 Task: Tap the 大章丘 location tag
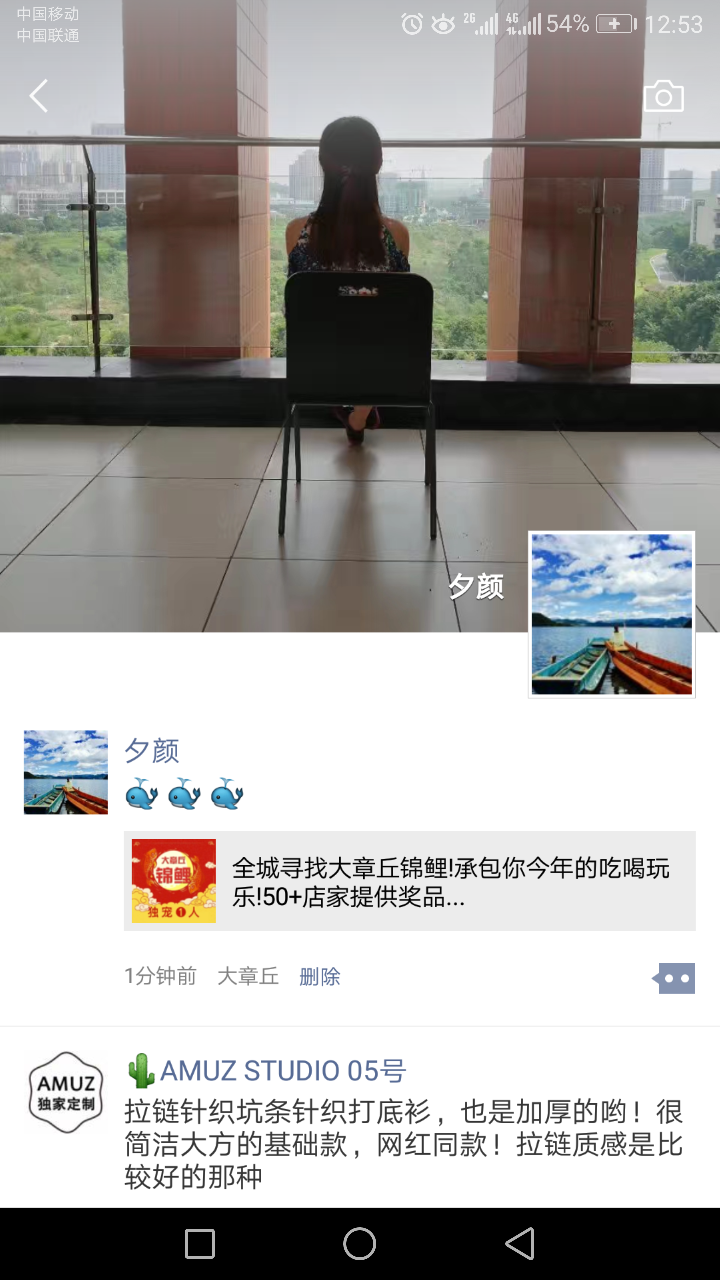tap(248, 977)
